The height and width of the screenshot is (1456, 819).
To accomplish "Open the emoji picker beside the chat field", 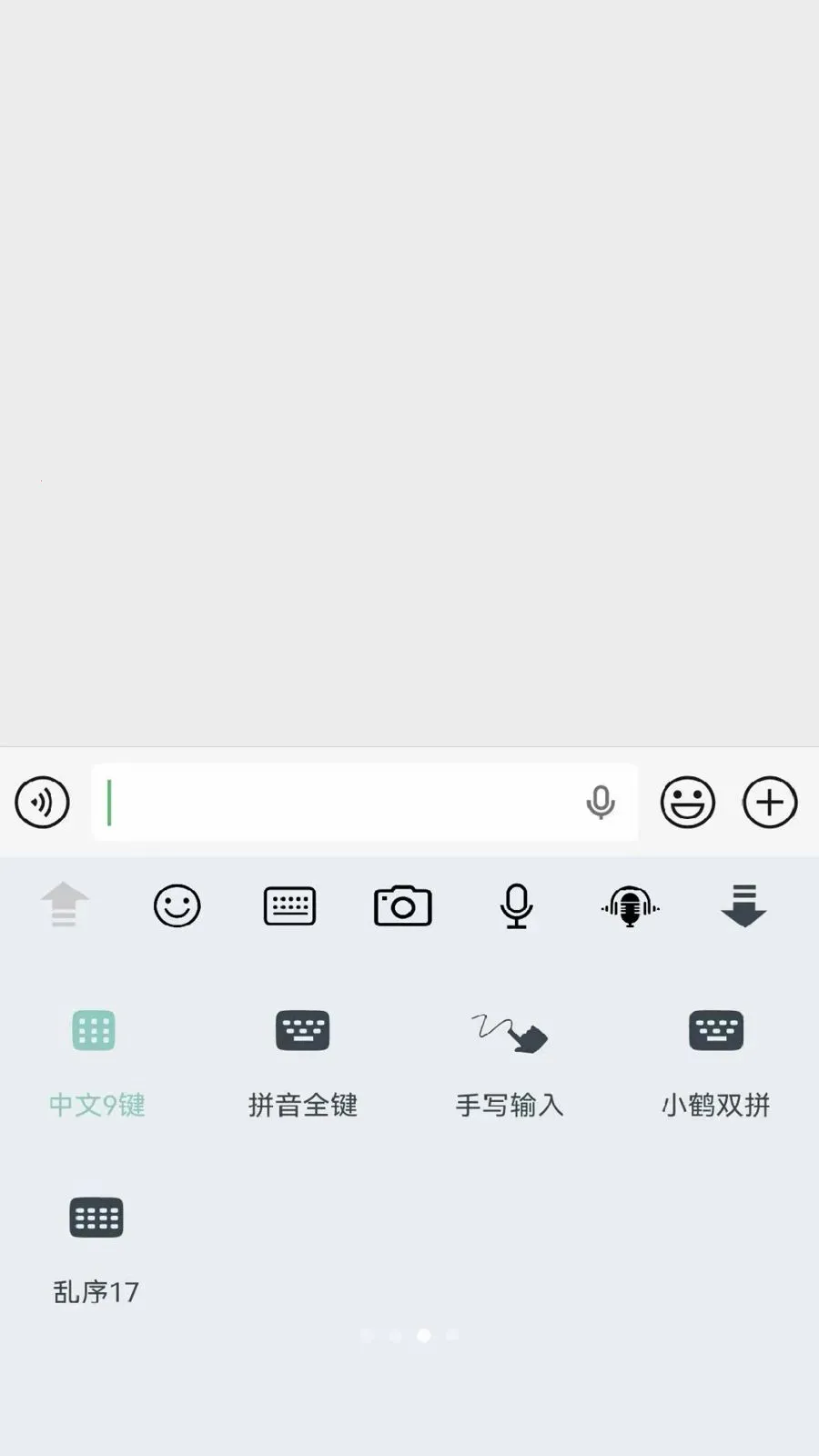I will click(688, 804).
